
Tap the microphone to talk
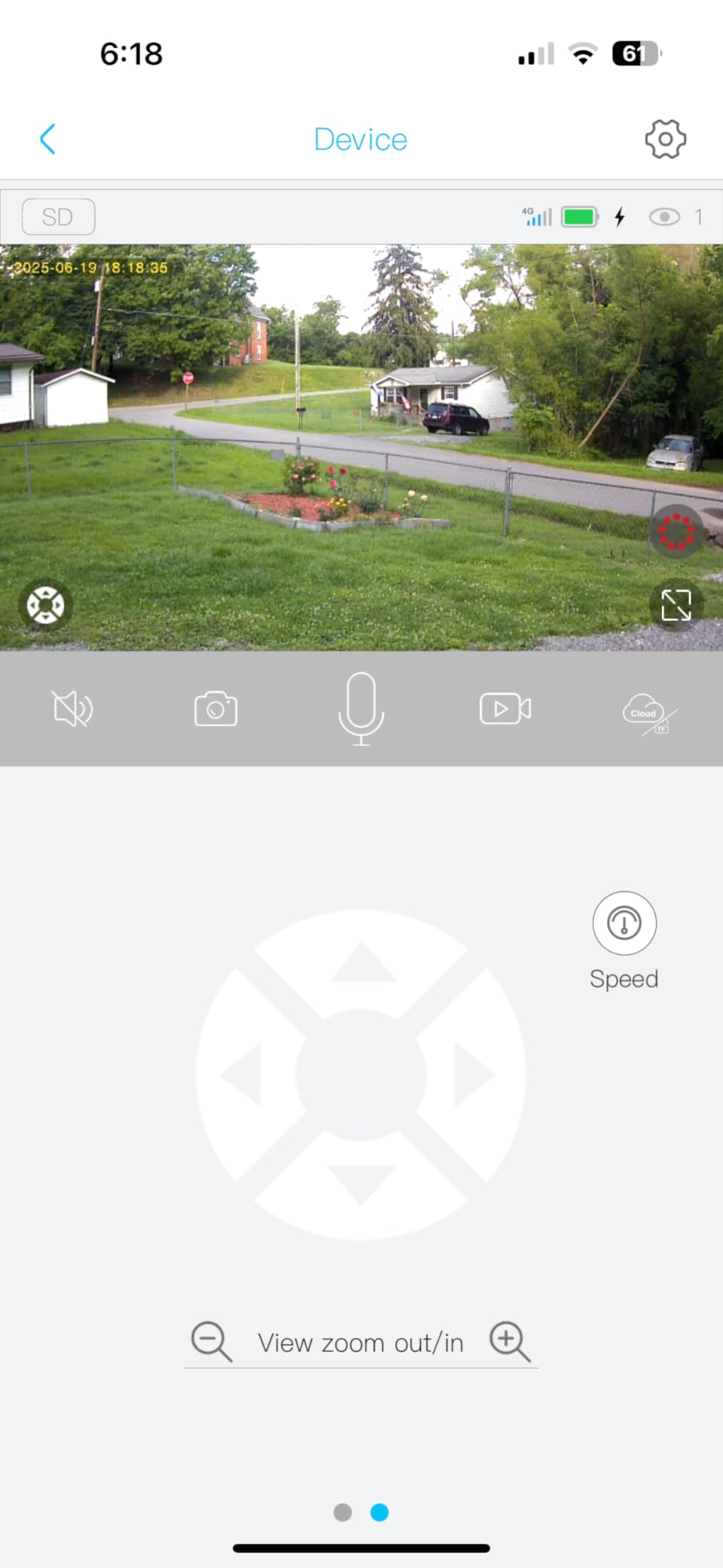click(361, 708)
